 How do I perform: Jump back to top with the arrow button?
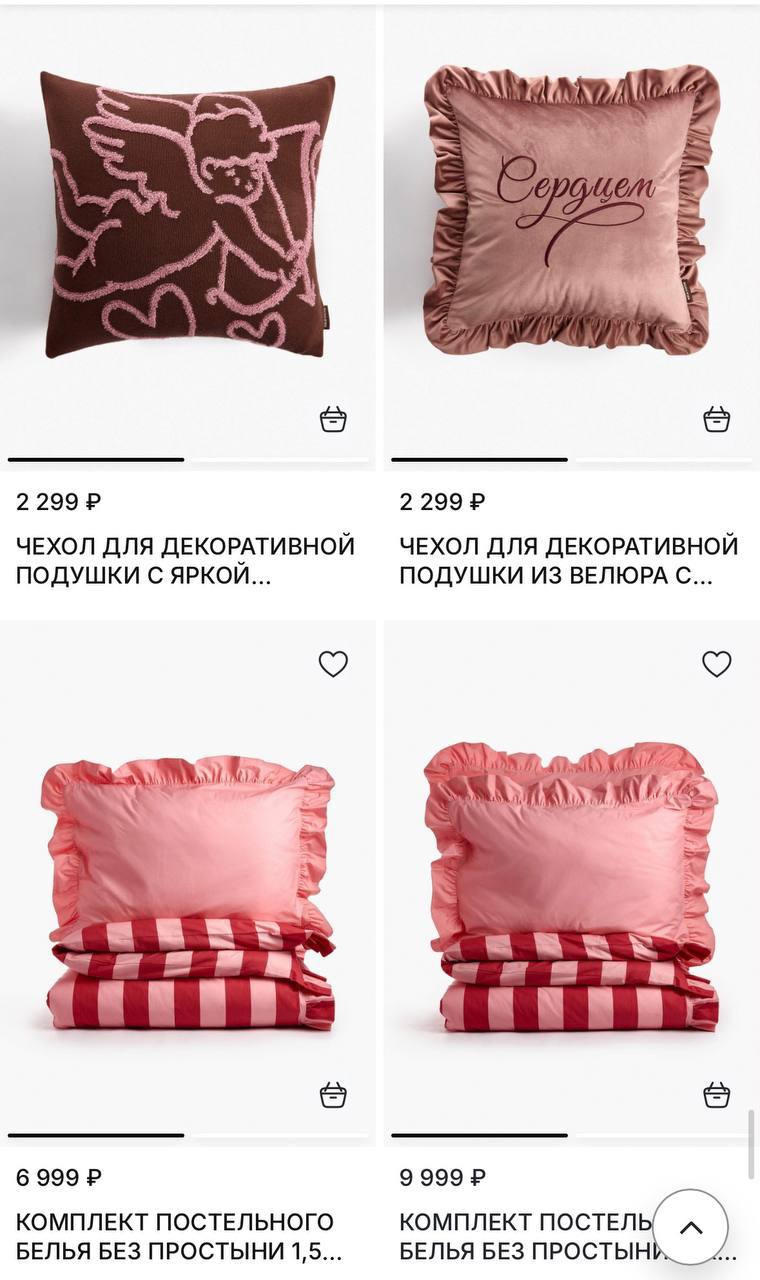[x=690, y=1227]
